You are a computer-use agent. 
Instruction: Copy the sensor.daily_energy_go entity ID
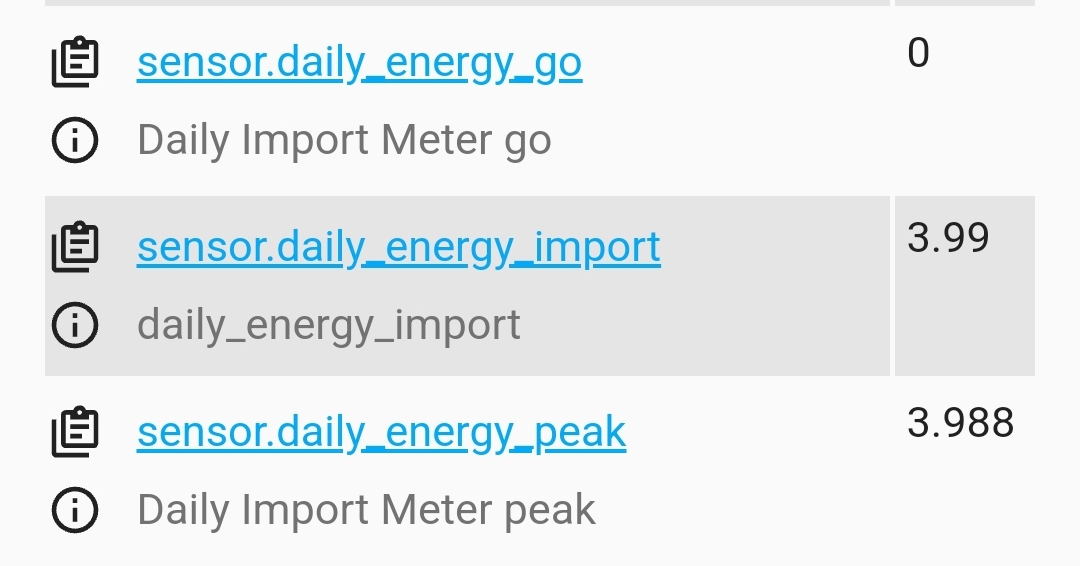coord(75,63)
